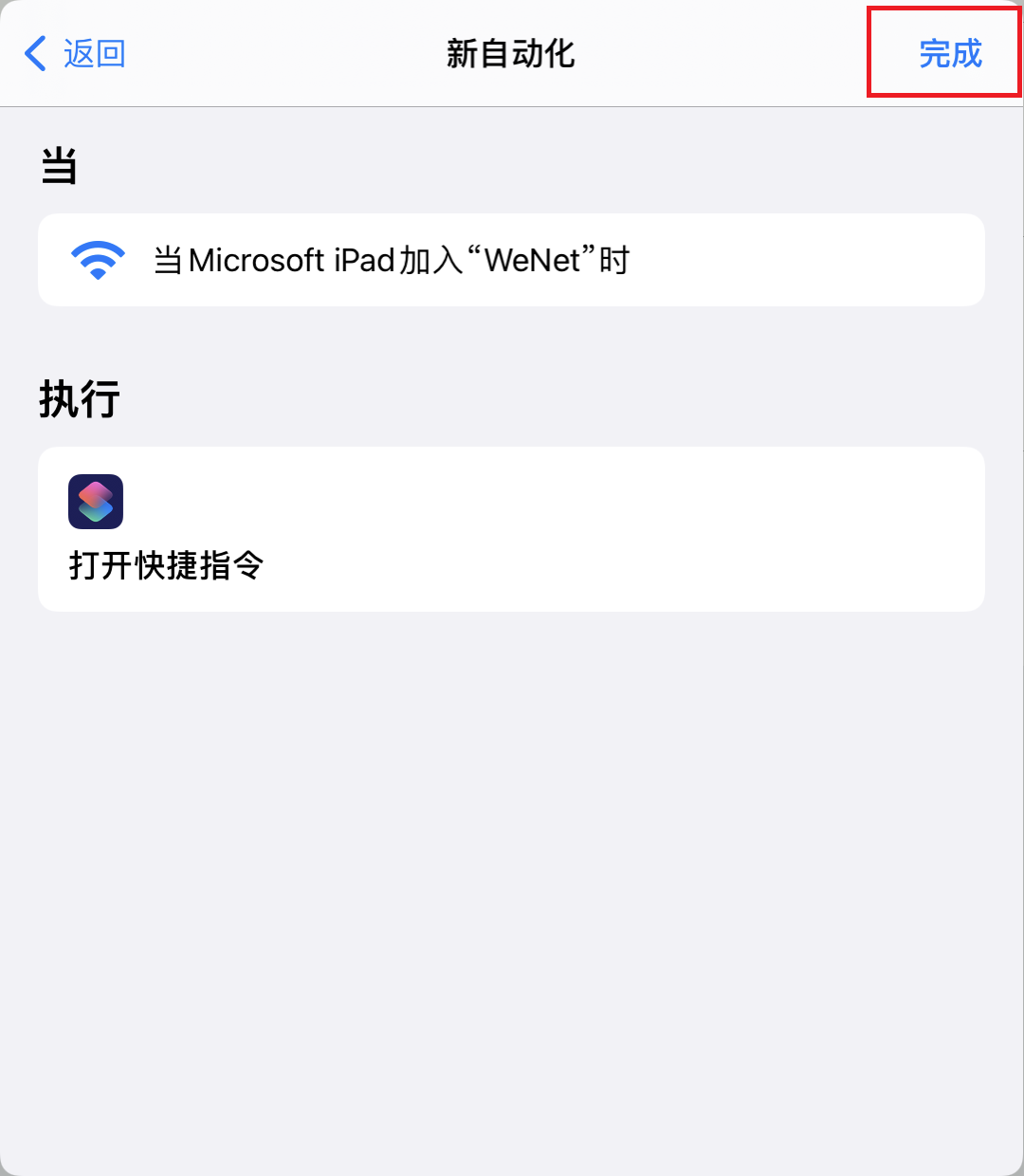1024x1176 pixels.
Task: Open the WeNet Wi-Fi trigger row
Action: coord(511,260)
